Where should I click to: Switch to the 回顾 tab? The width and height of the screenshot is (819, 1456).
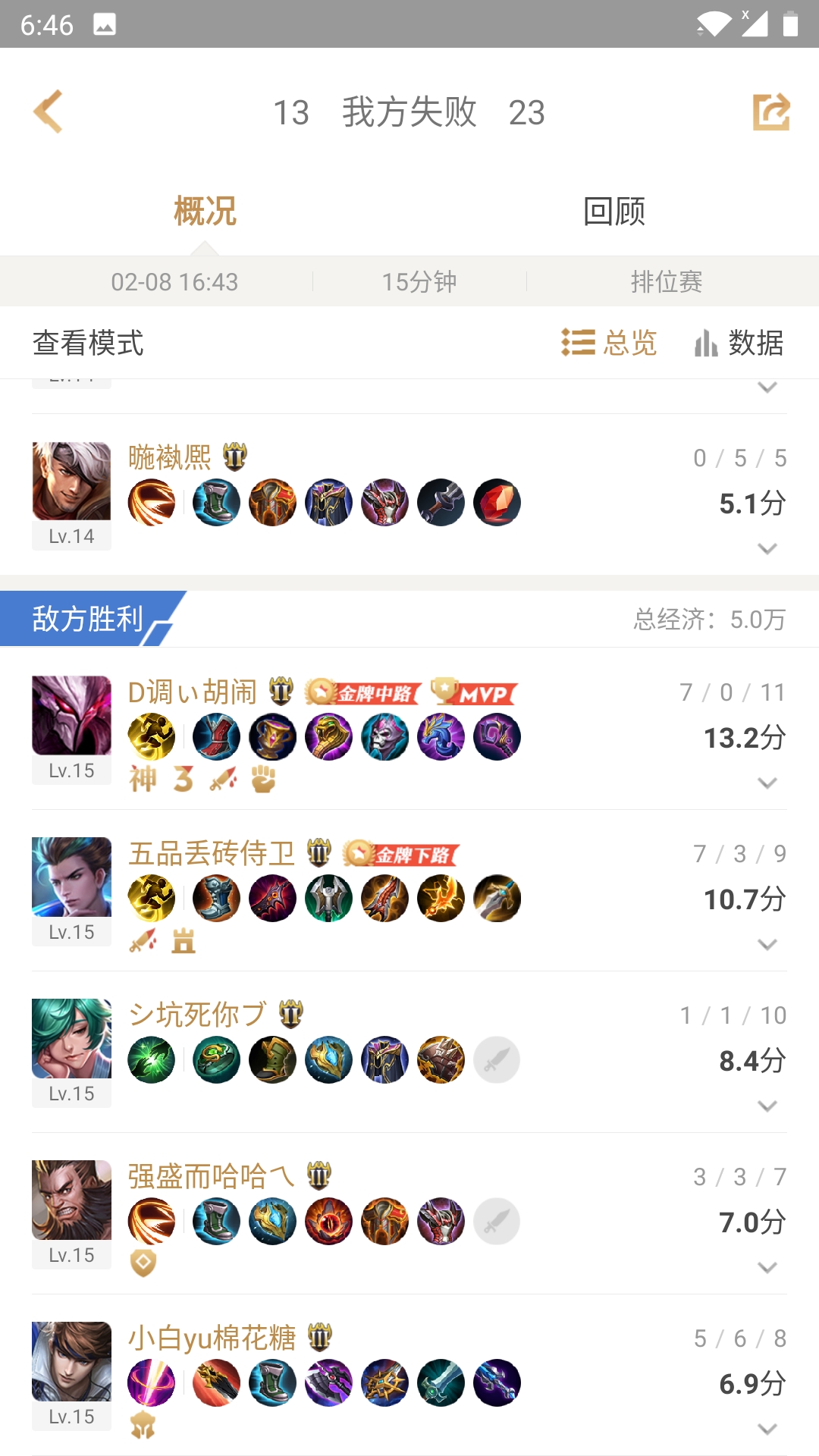tap(613, 213)
